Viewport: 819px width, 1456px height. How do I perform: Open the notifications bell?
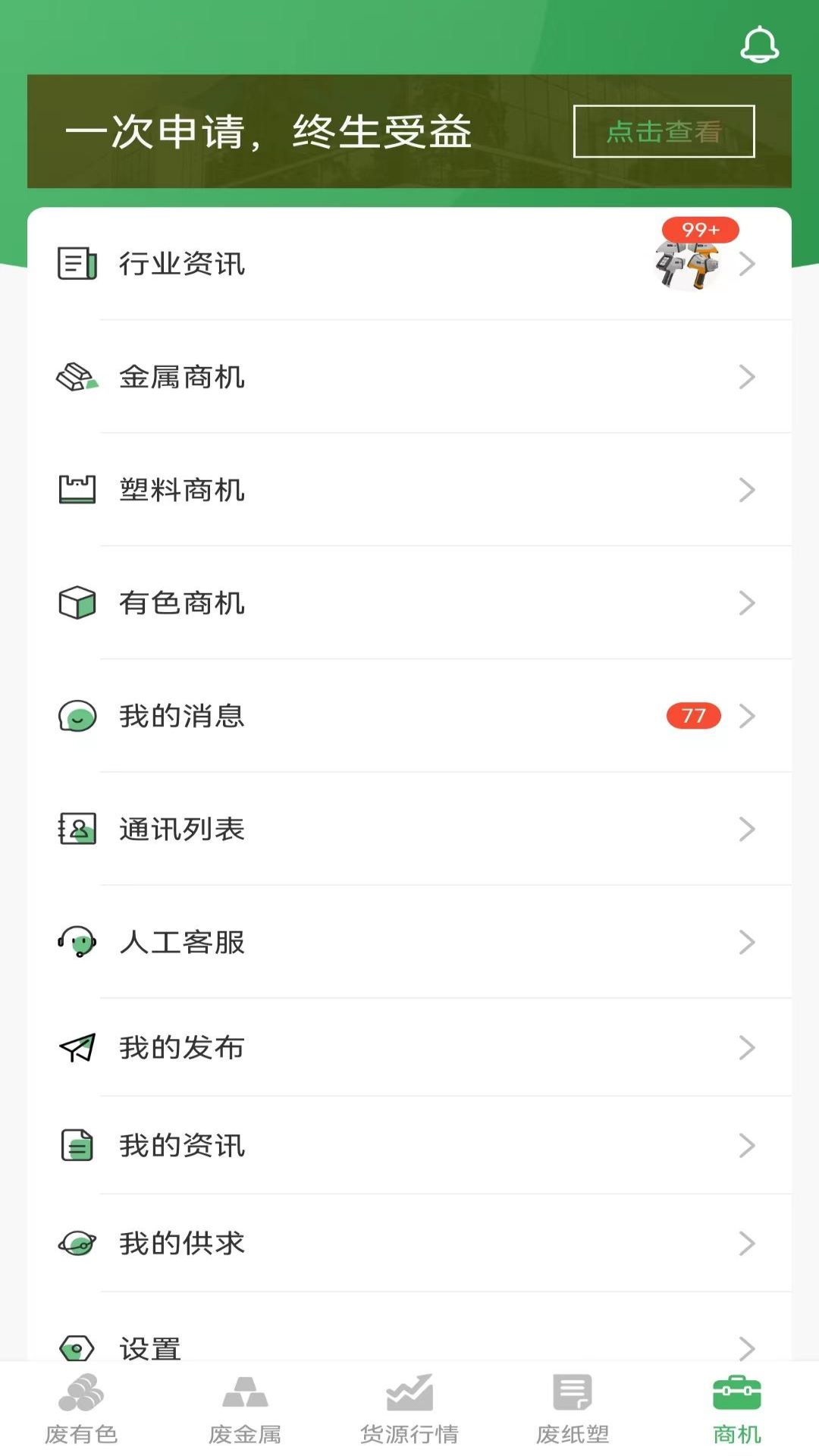tap(759, 44)
